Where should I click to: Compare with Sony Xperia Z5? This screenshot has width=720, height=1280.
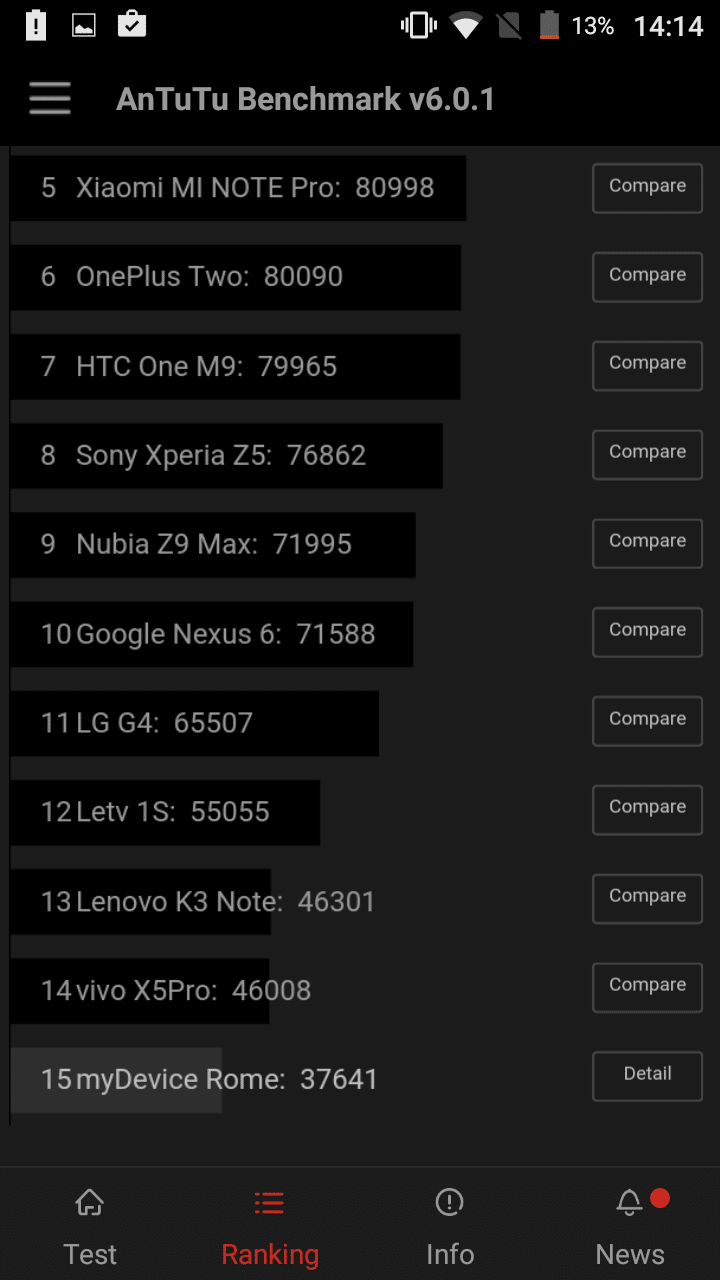647,454
